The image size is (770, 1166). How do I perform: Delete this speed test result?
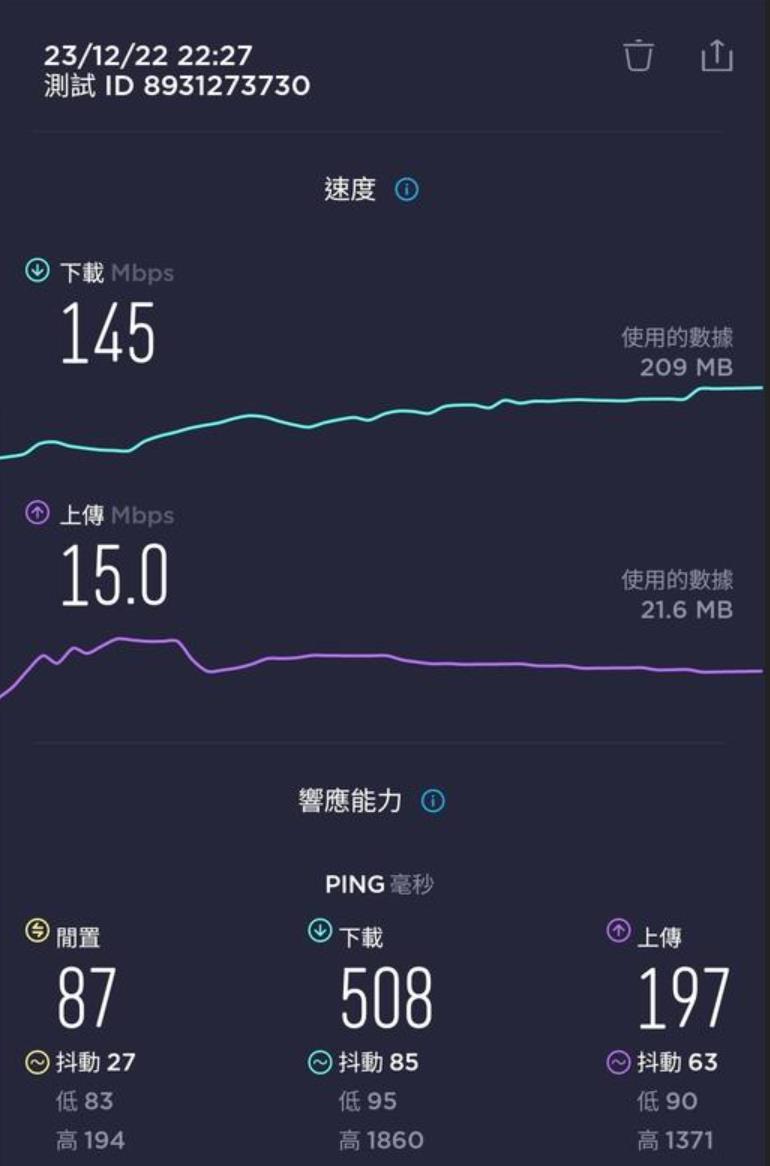639,56
